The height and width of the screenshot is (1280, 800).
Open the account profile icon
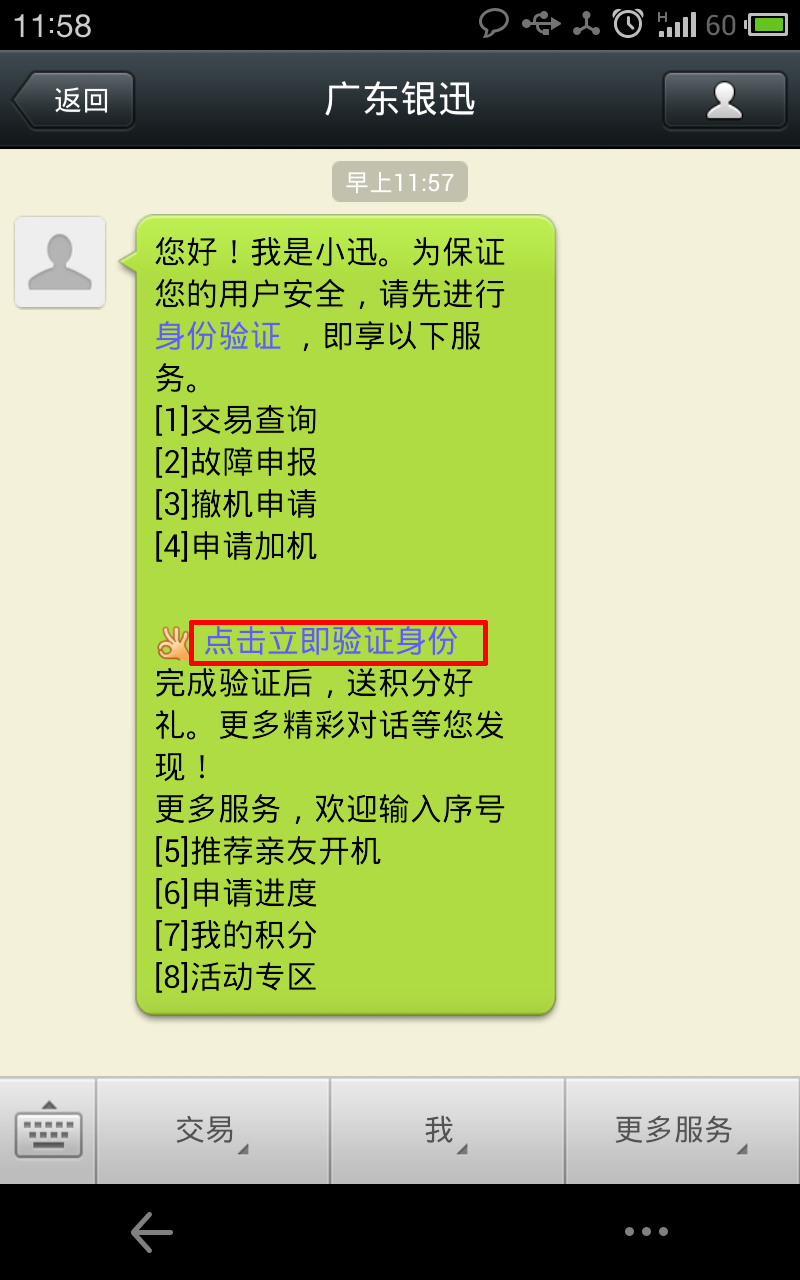coord(724,100)
